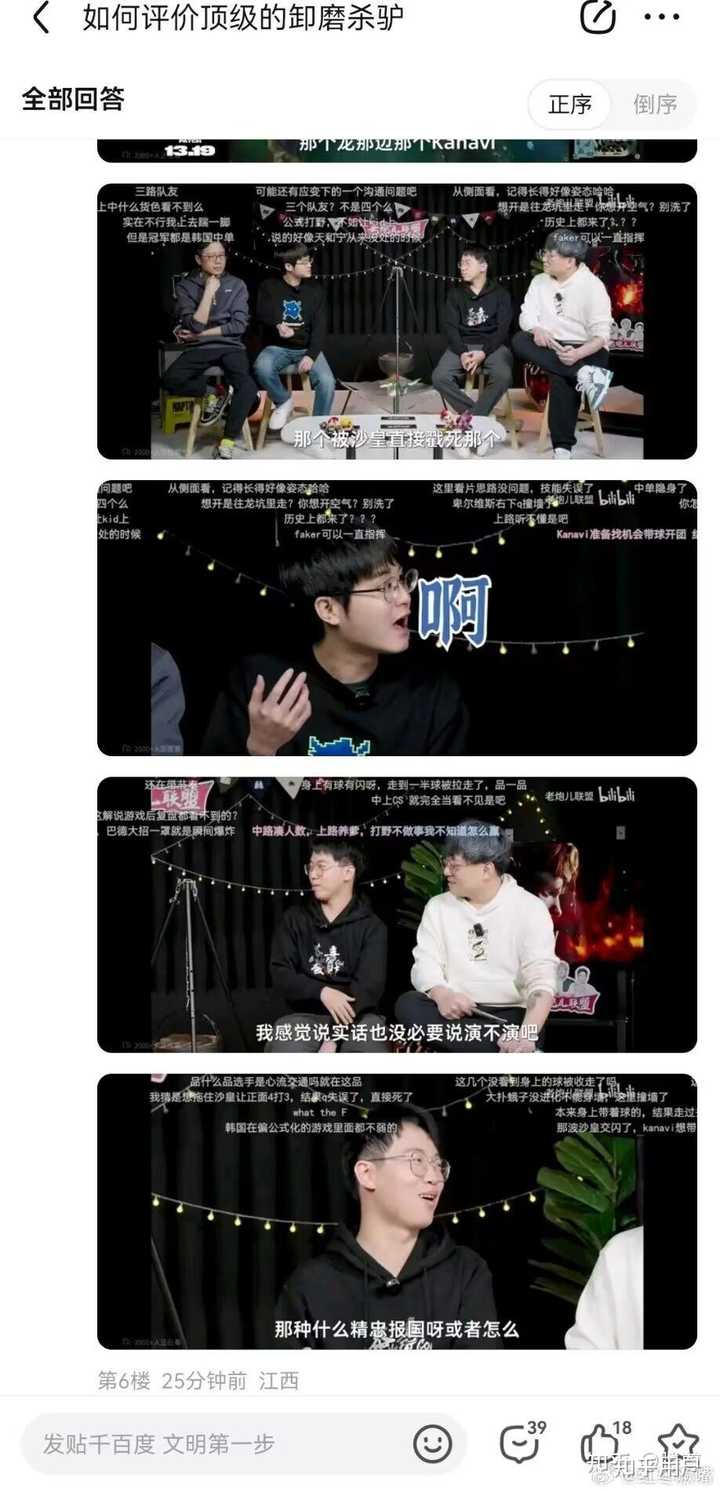
Task: Keep 正序 sorting selected
Action: click(x=568, y=104)
